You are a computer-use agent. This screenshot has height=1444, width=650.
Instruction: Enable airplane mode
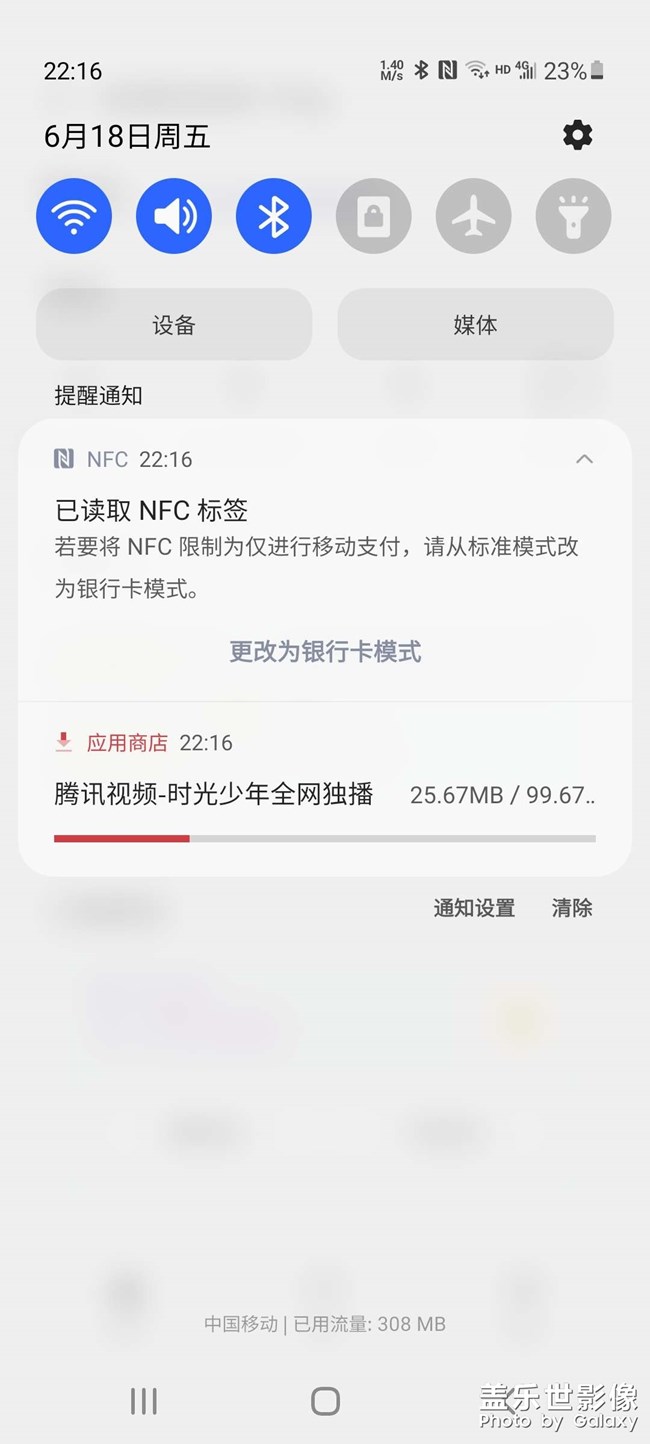[x=474, y=216]
